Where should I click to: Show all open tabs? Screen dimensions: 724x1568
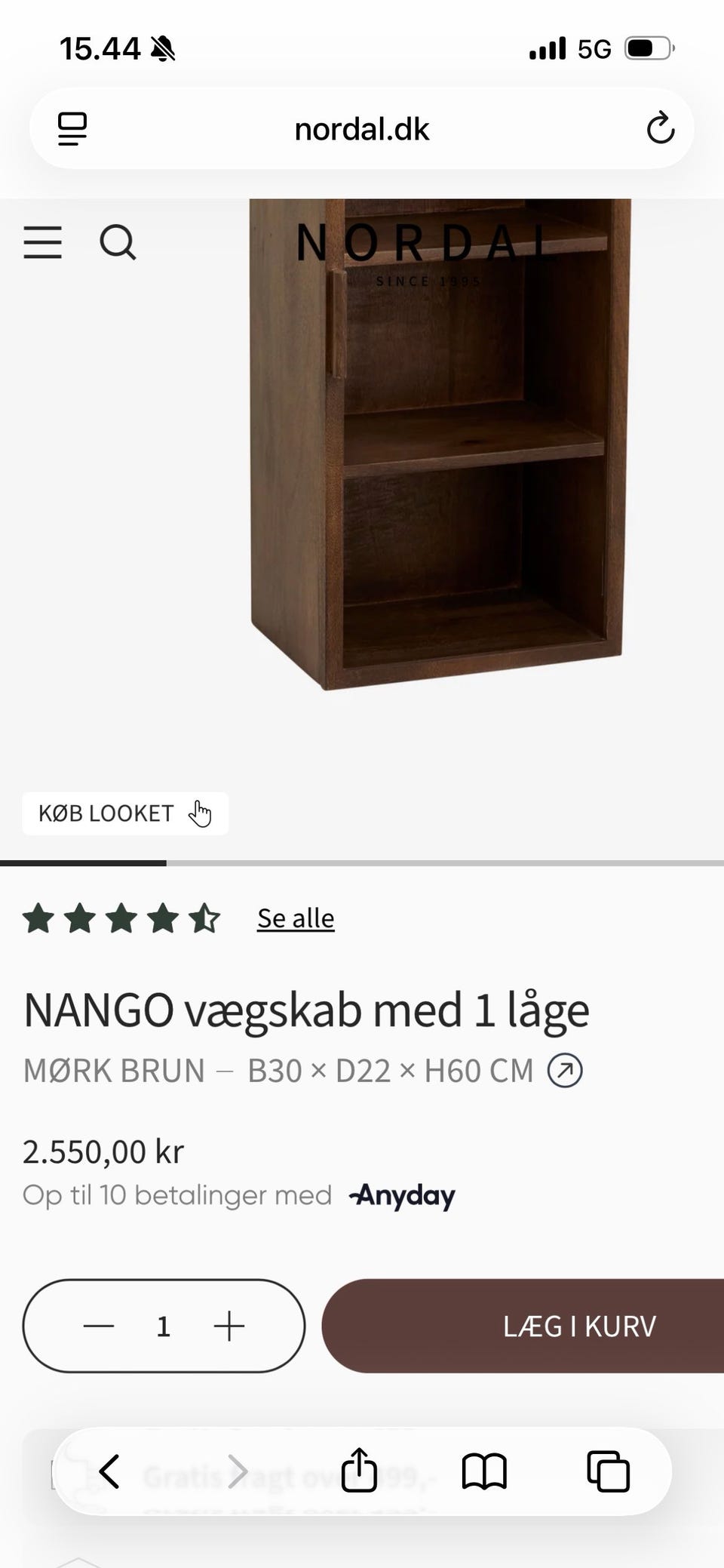tap(608, 1471)
